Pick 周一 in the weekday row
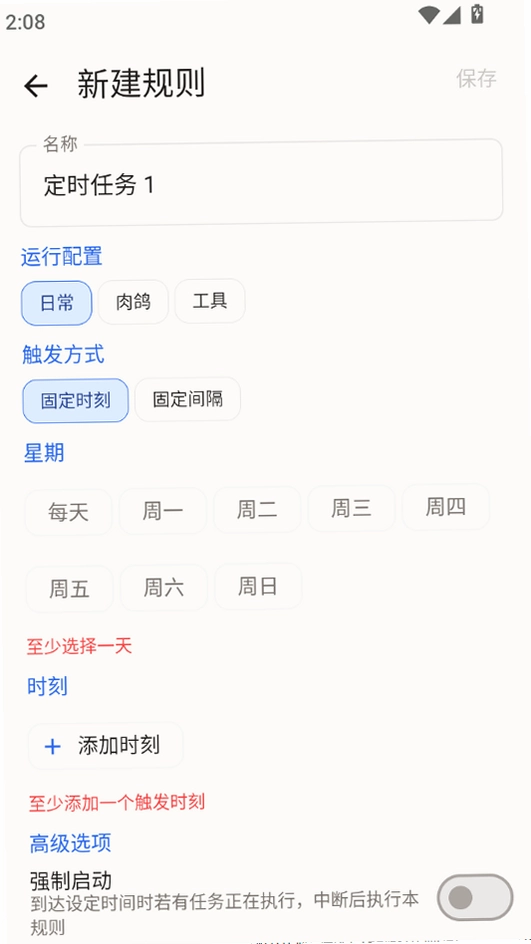This screenshot has width=531, height=944. [163, 511]
